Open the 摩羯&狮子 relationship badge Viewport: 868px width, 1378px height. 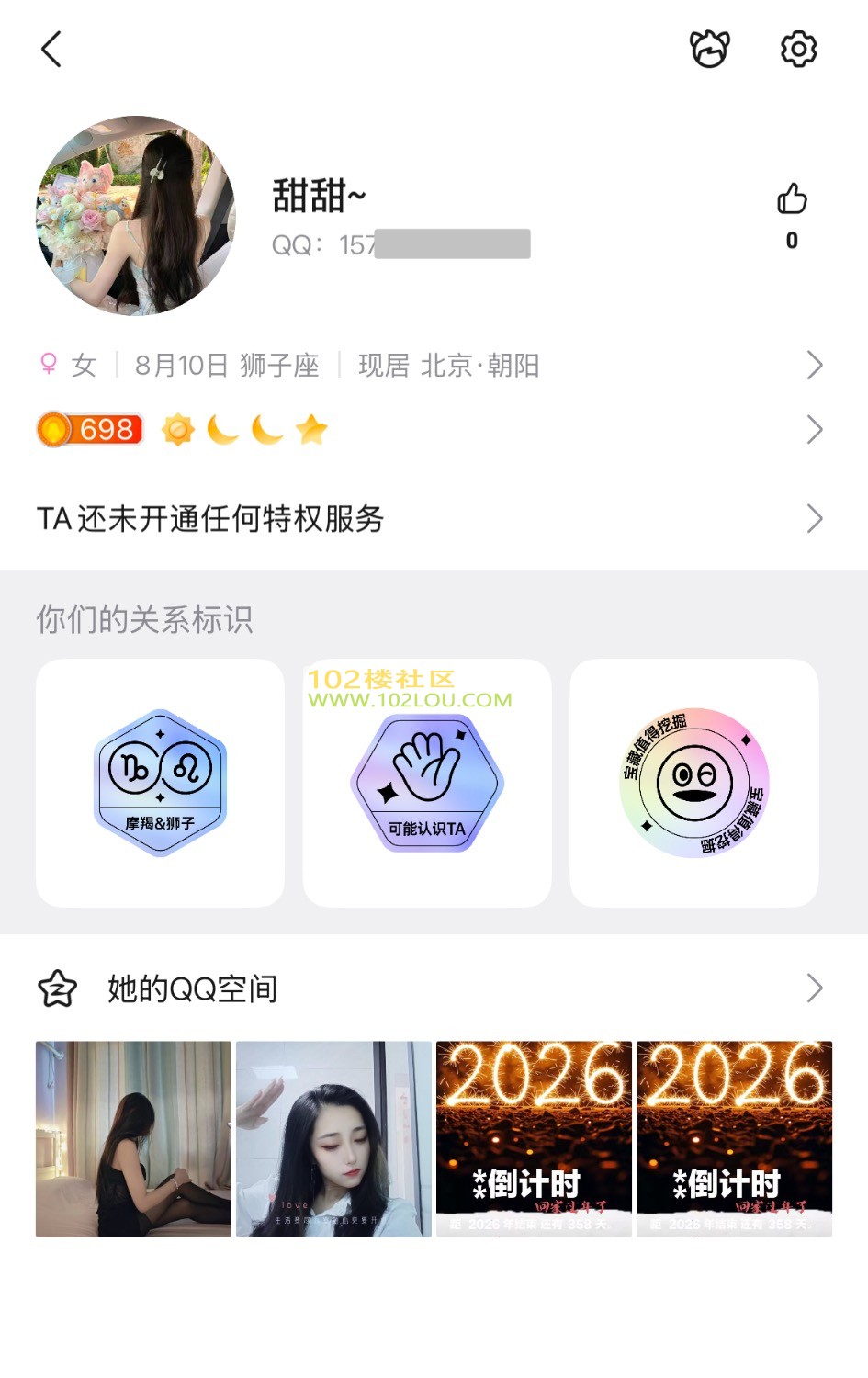160,783
